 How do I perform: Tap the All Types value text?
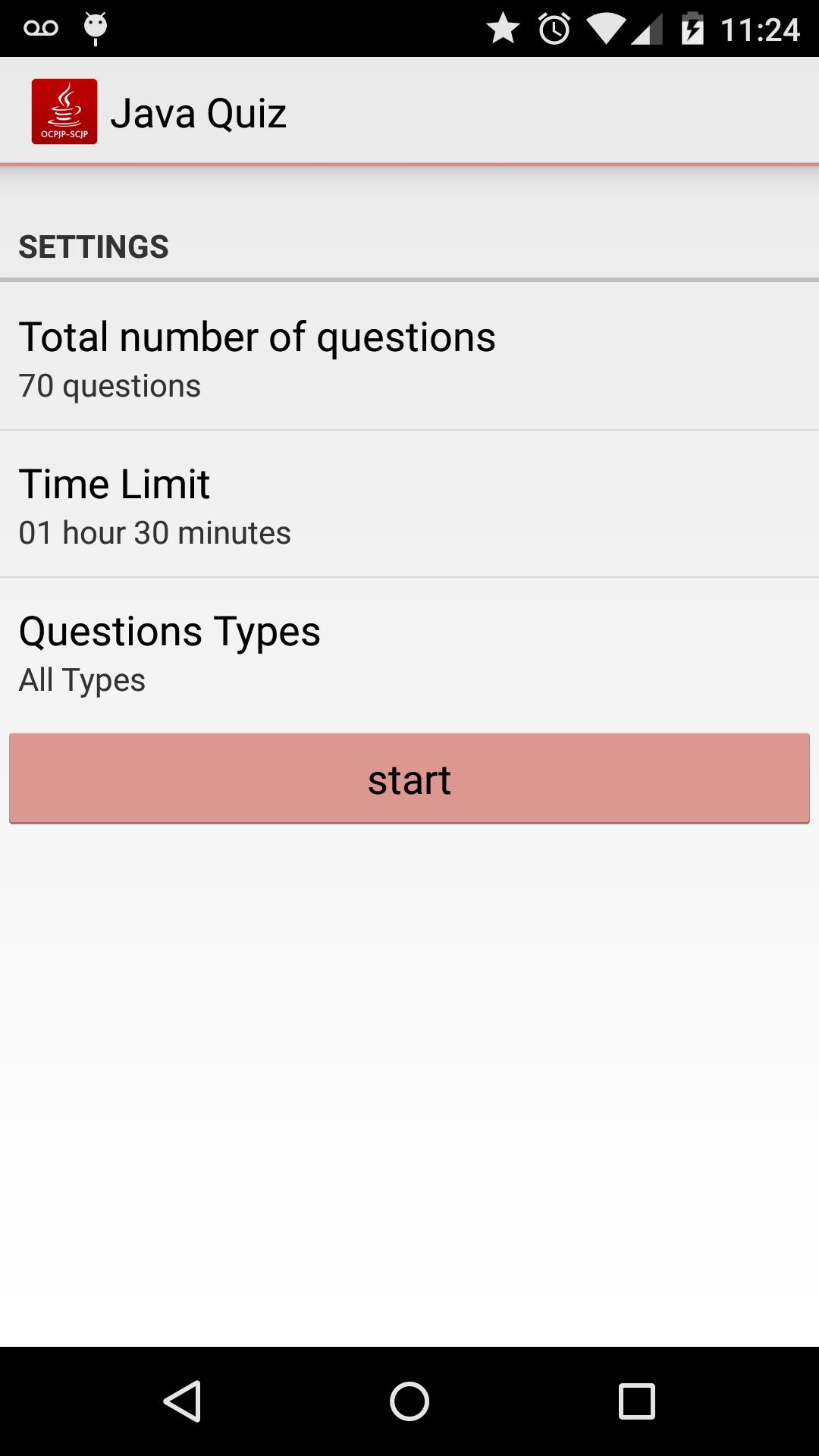point(81,679)
